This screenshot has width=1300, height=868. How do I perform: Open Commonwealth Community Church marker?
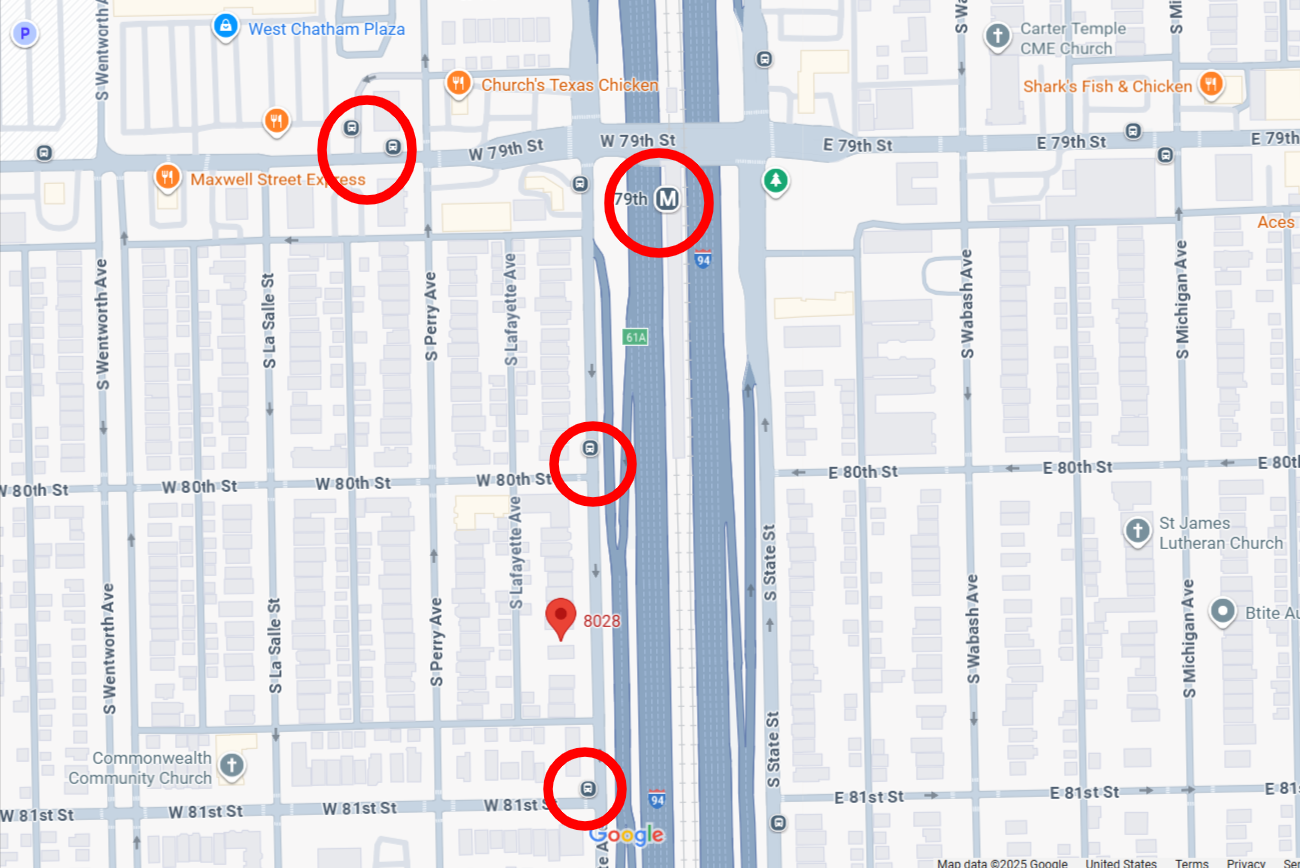click(231, 767)
